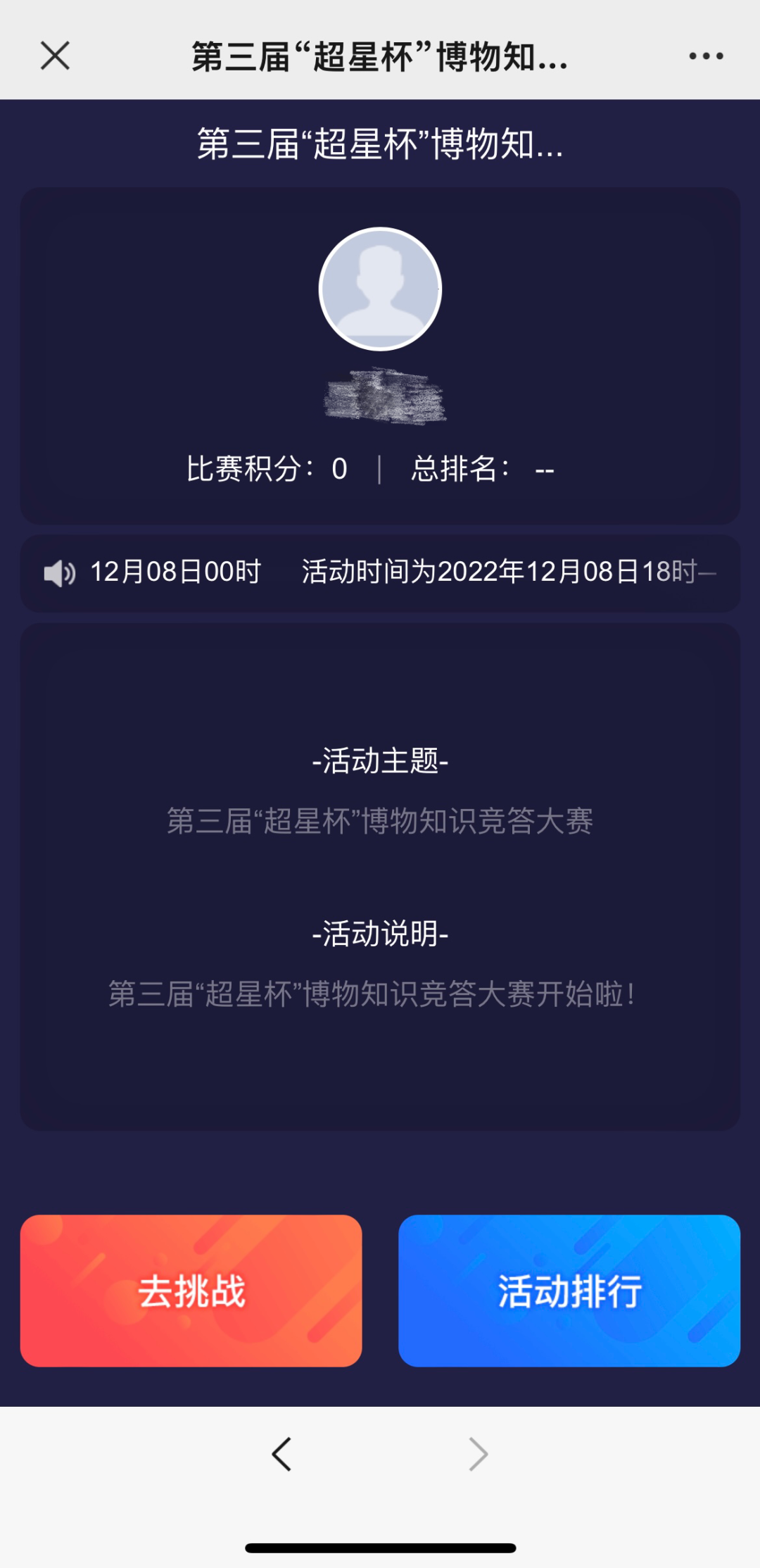Open the three-dot overflow menu

(x=706, y=56)
